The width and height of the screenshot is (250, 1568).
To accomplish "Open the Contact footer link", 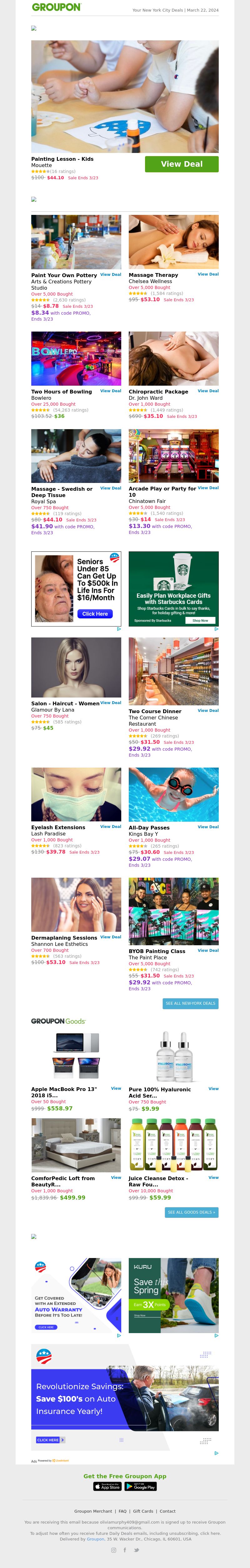I will (x=167, y=1511).
